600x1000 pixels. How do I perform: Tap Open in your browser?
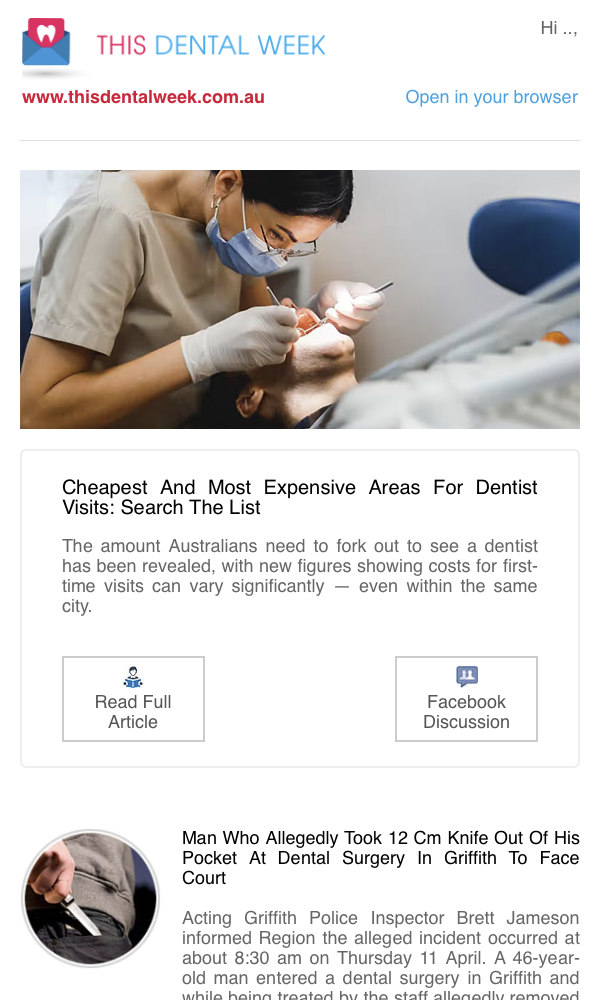click(491, 97)
